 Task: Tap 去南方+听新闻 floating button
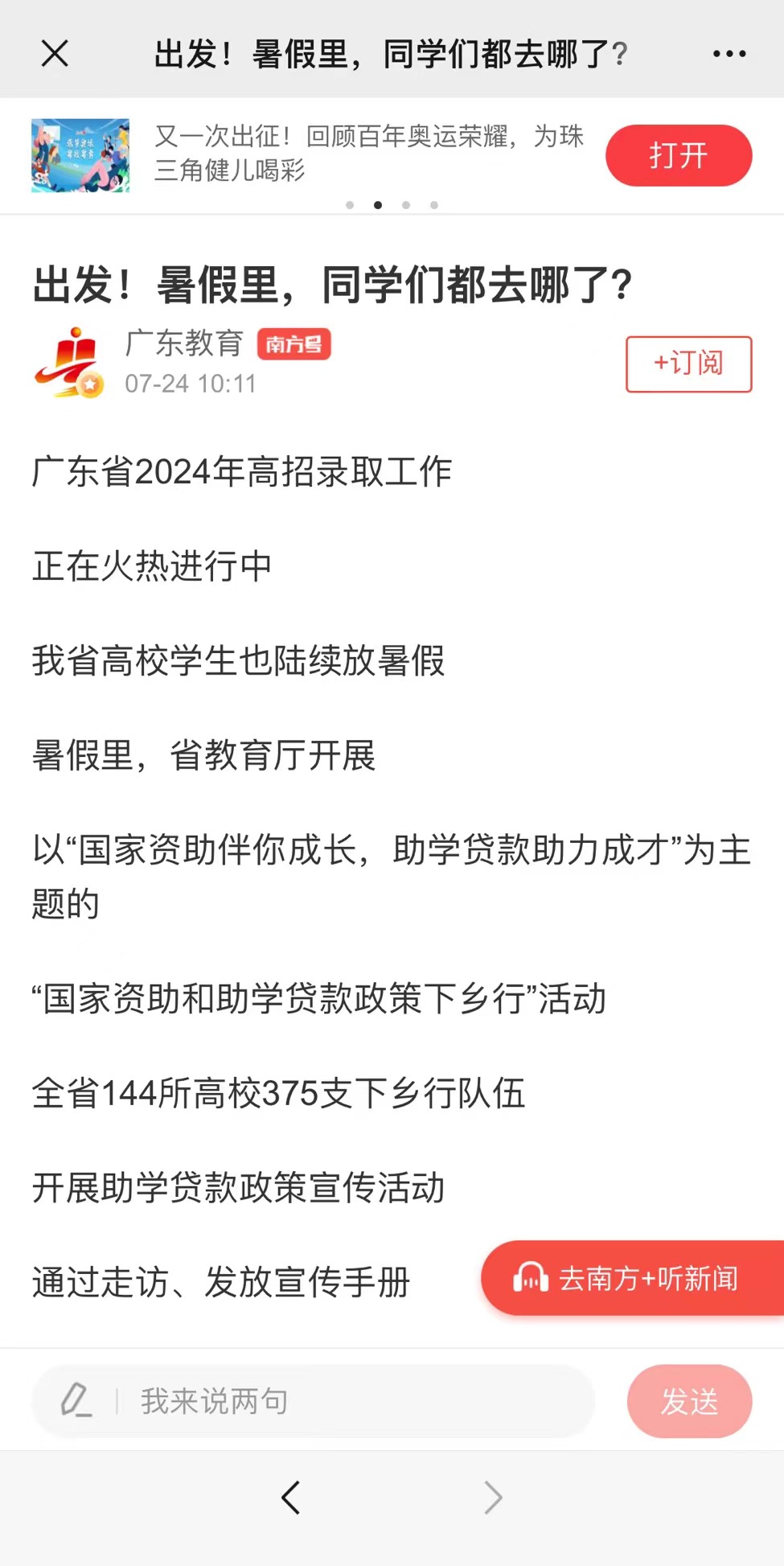click(x=633, y=1278)
